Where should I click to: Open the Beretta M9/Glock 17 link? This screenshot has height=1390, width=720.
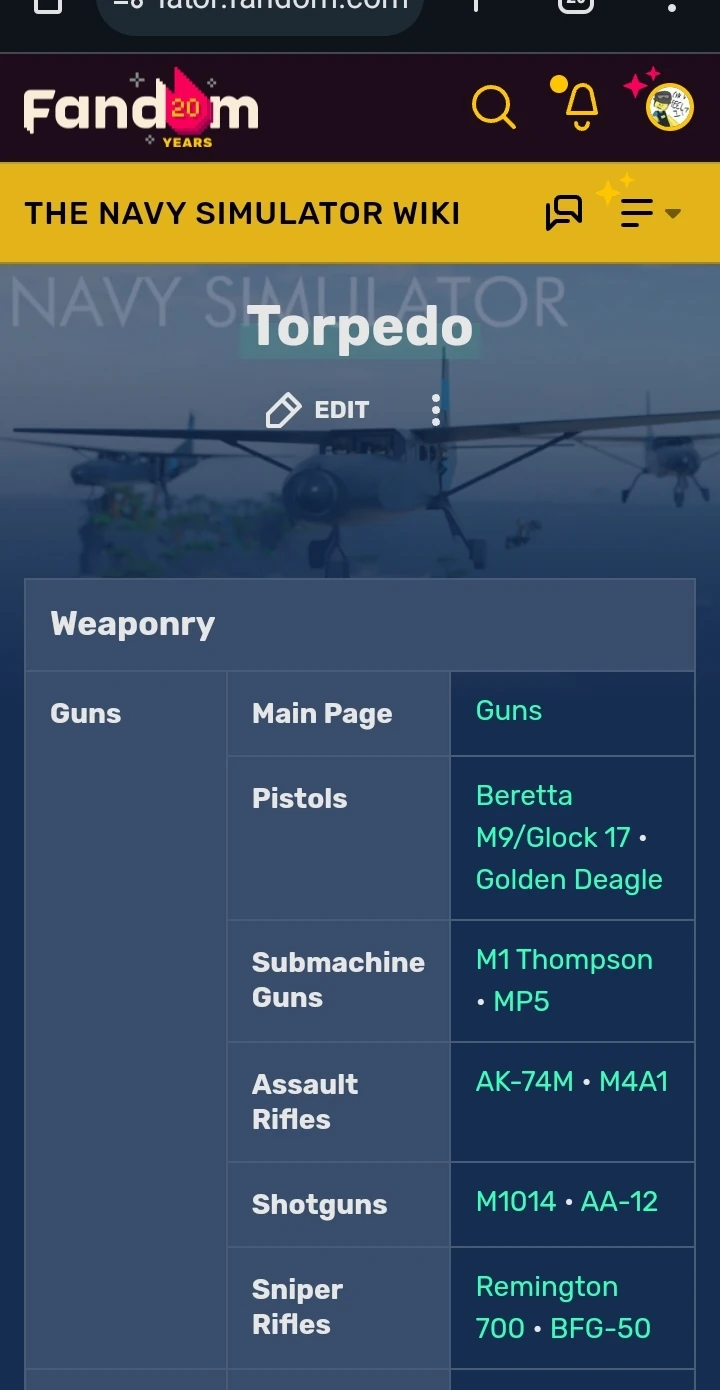[553, 816]
